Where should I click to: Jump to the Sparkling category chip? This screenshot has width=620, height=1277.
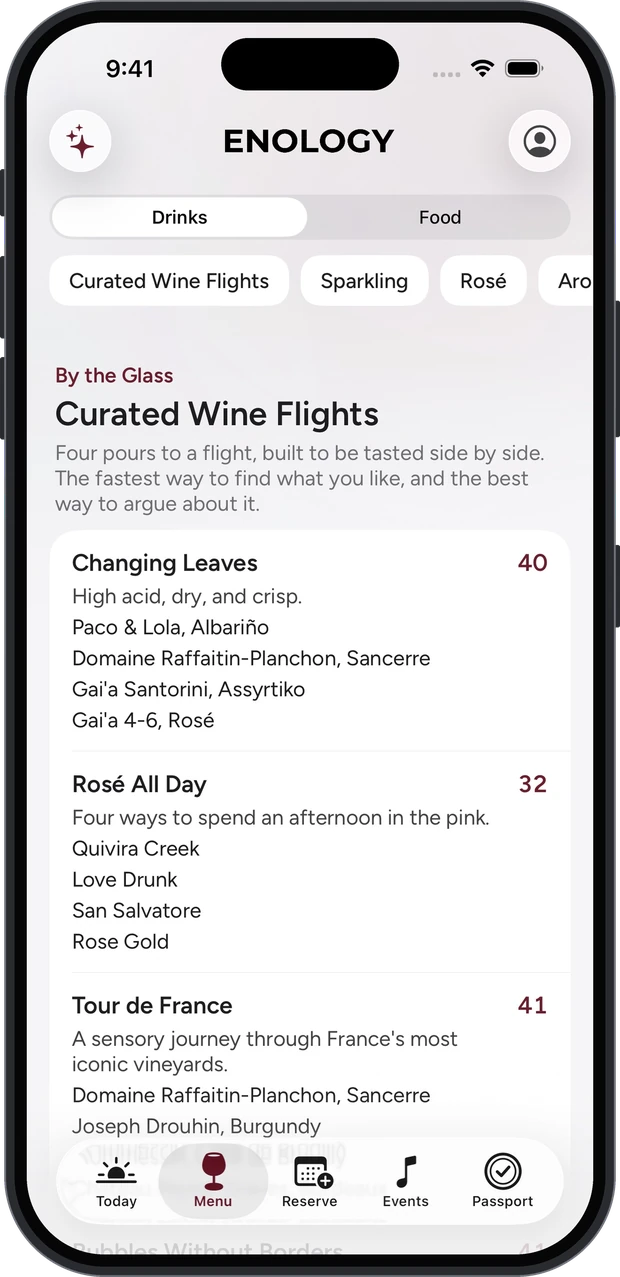364,281
